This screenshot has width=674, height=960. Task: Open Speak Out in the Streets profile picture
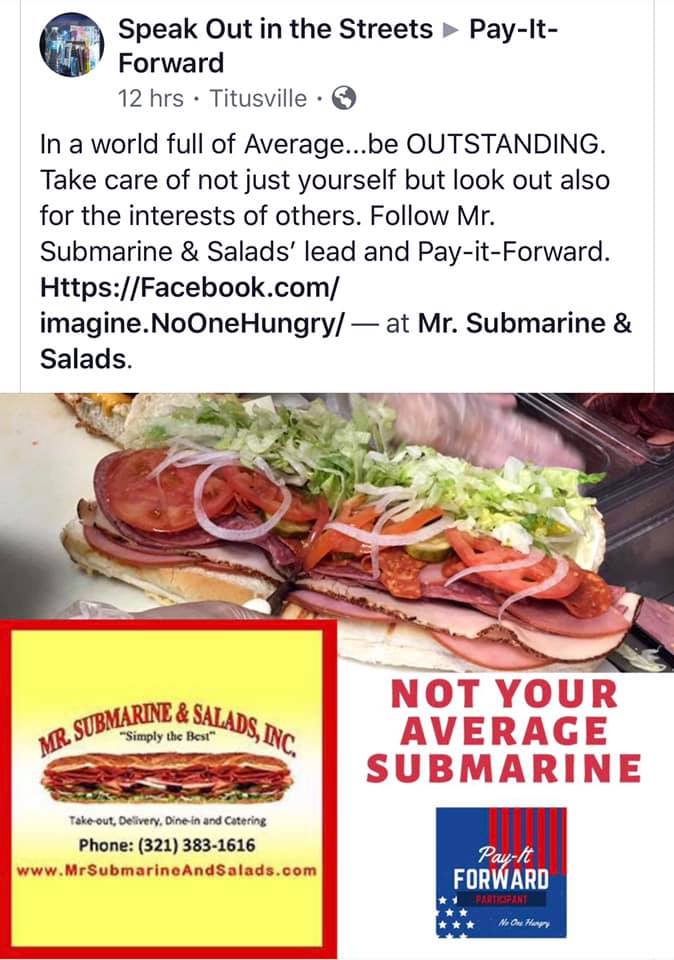pos(73,52)
